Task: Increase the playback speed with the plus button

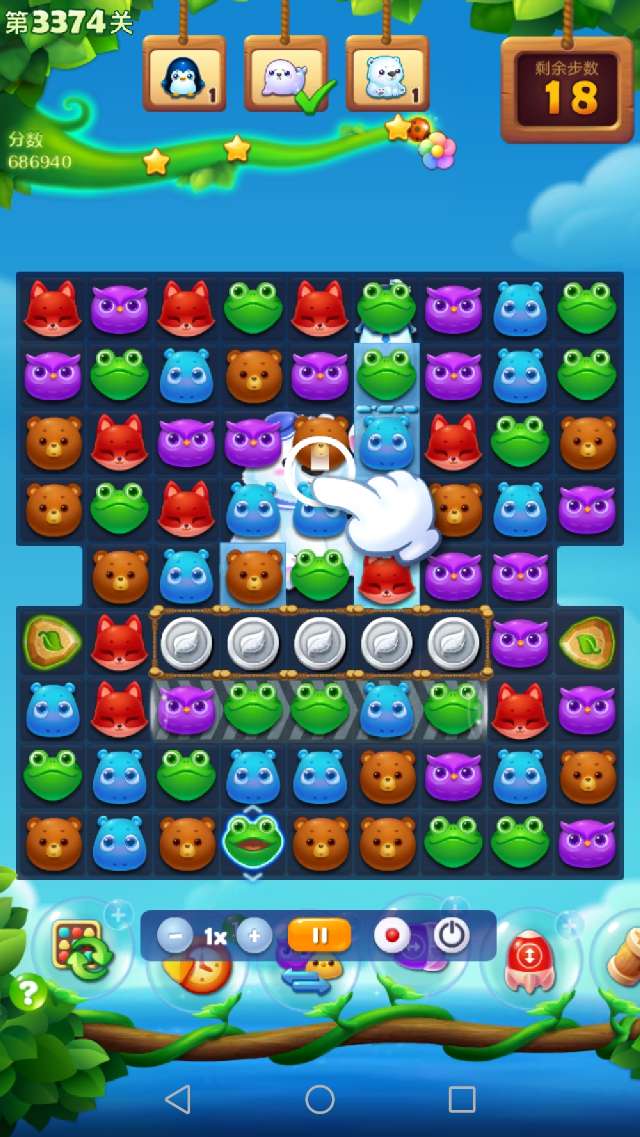Action: point(254,936)
